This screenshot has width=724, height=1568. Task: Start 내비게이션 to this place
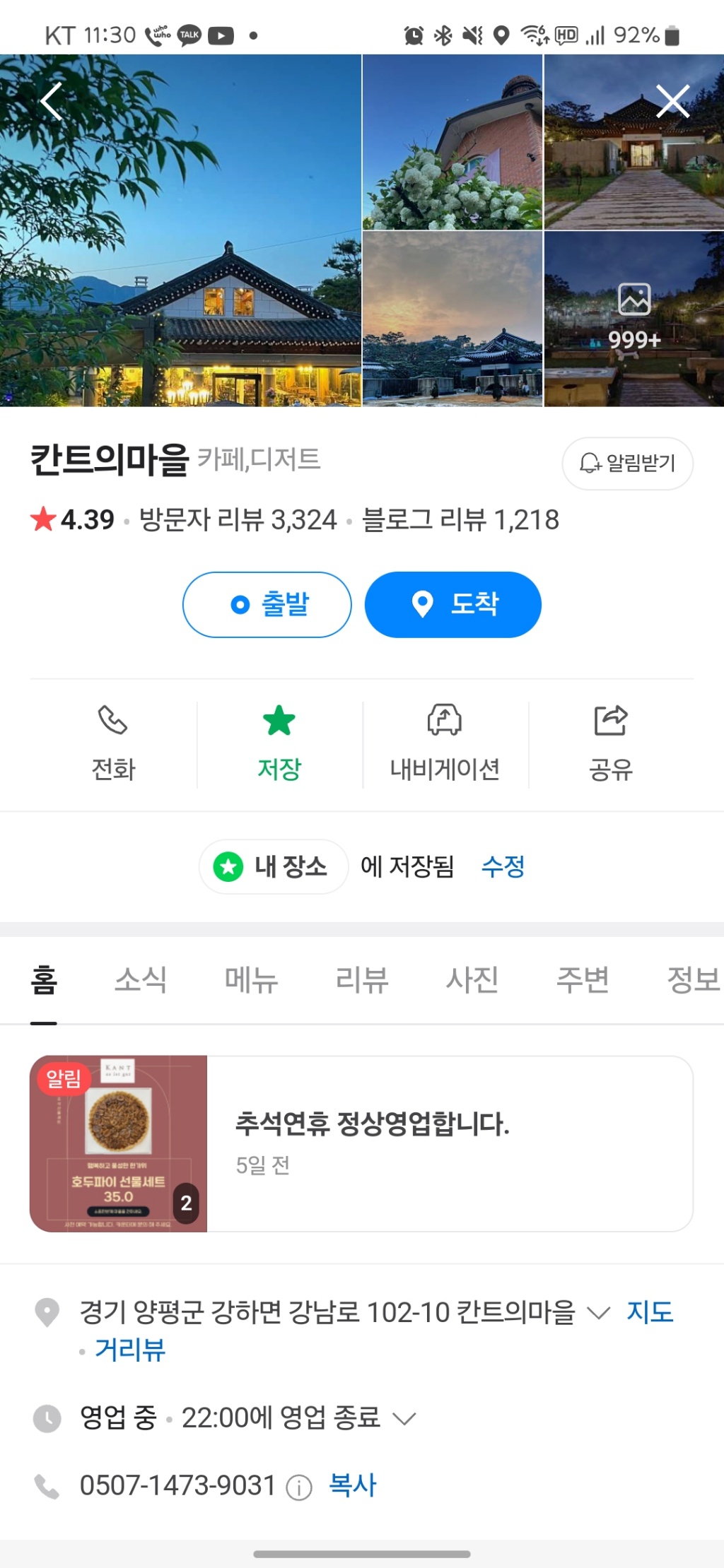click(x=445, y=743)
